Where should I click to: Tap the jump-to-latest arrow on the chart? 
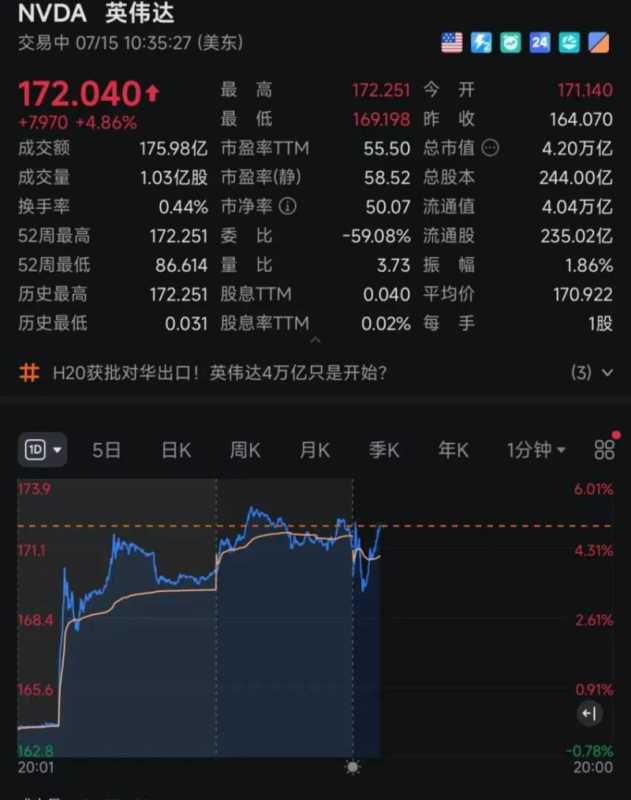(589, 713)
